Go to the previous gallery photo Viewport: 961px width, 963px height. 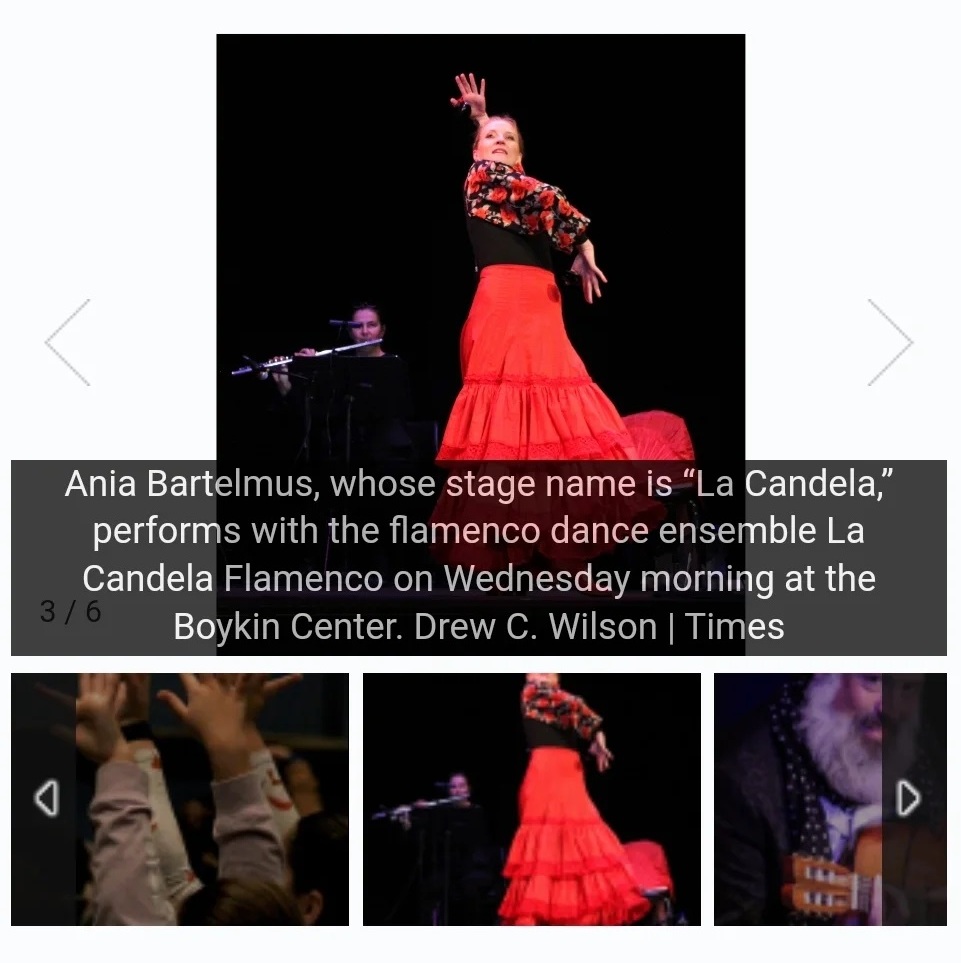pos(68,342)
